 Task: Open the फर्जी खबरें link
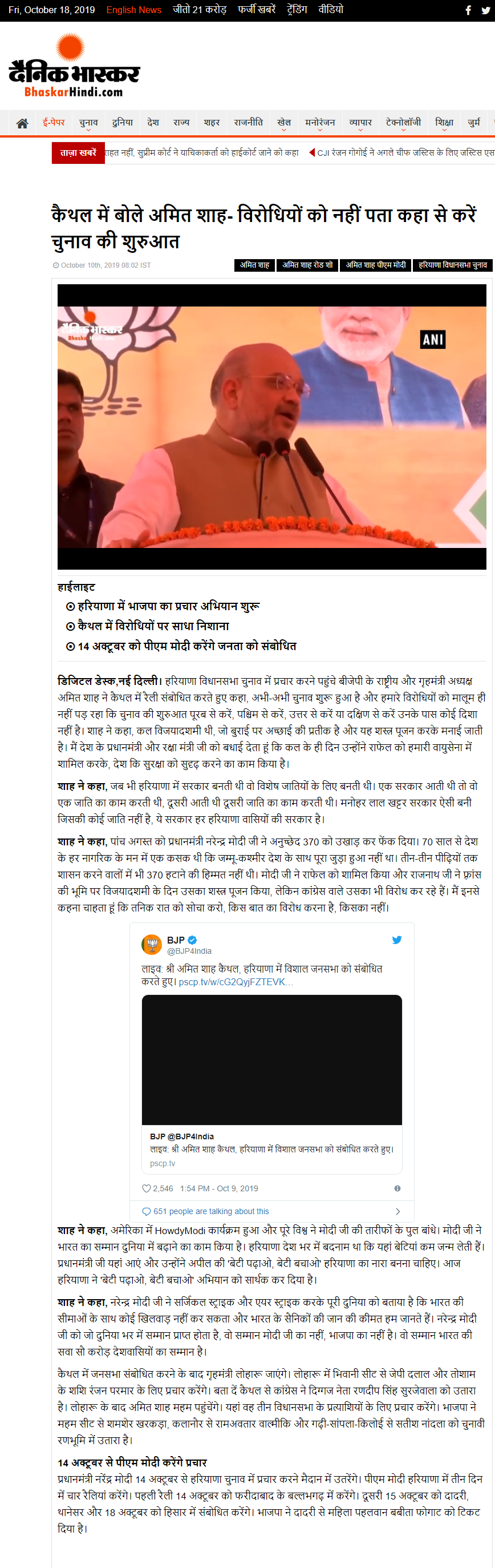click(257, 10)
